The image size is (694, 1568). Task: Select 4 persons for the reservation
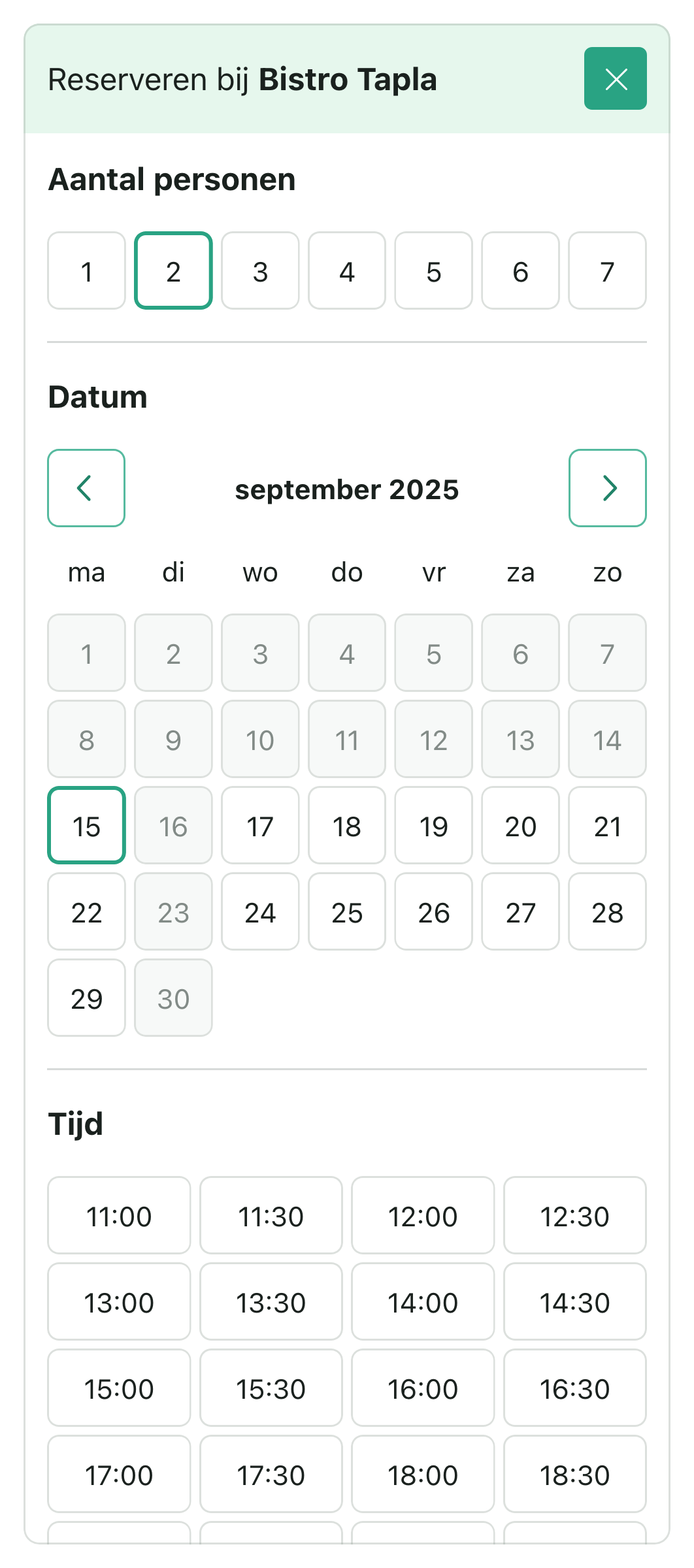[x=347, y=270]
